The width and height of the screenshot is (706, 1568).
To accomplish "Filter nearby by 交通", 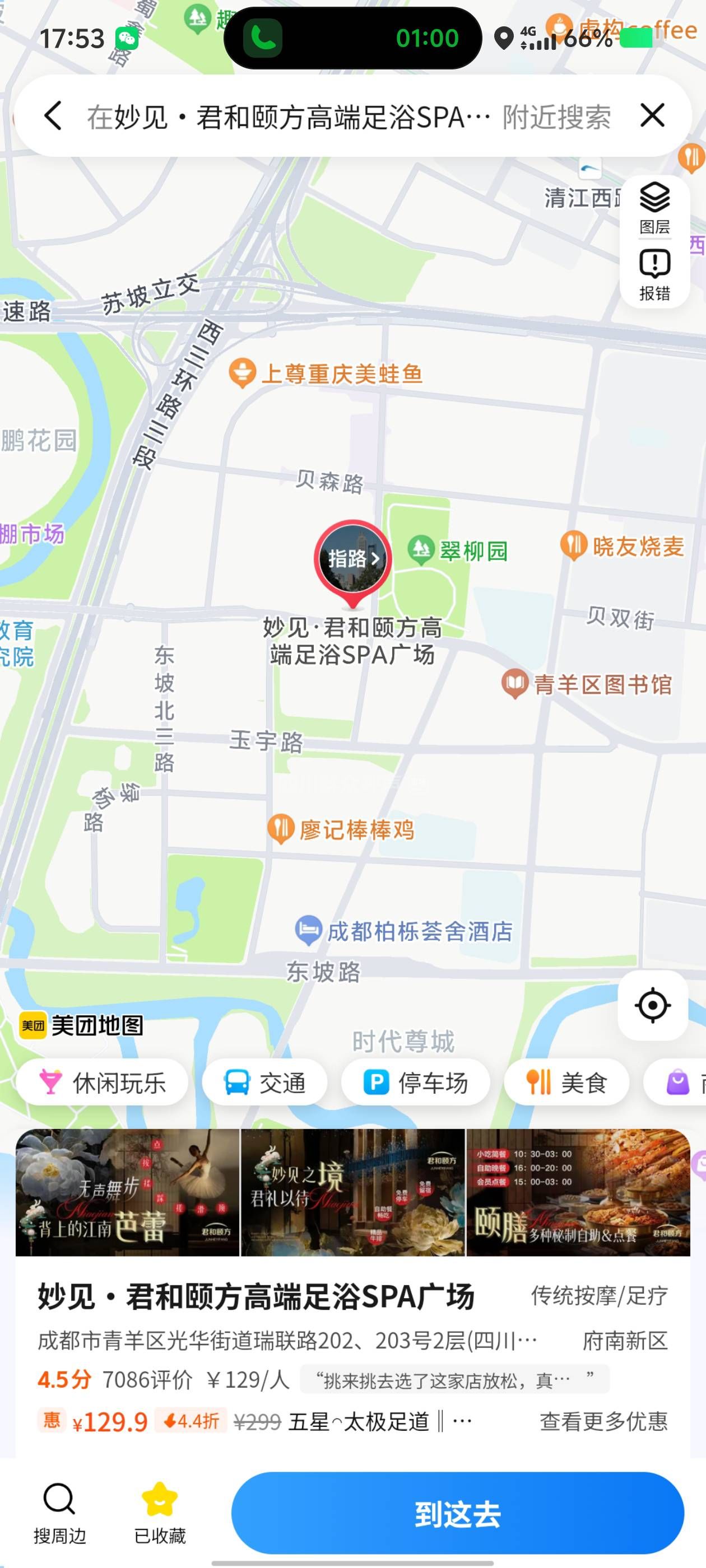I will [264, 1083].
